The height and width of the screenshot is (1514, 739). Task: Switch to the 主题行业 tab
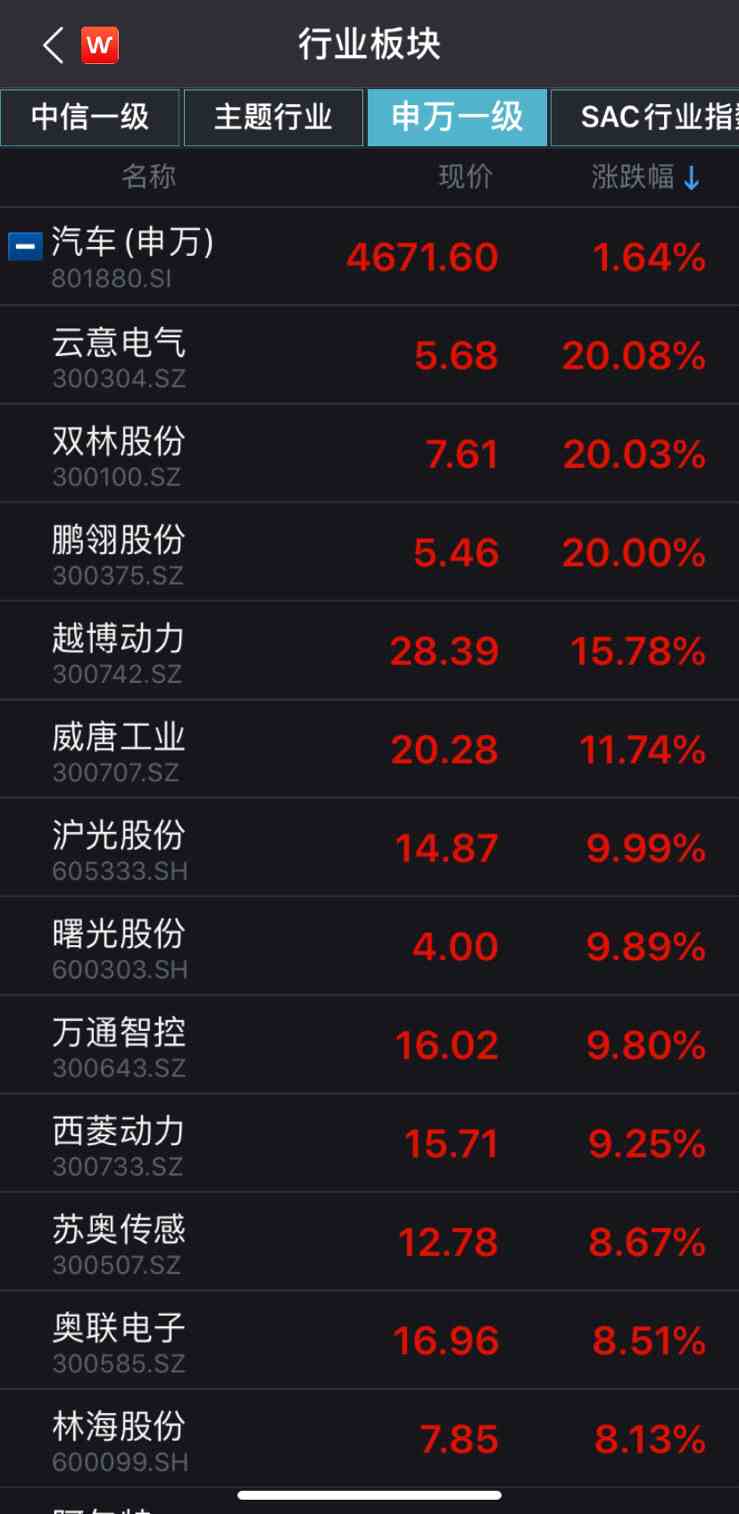click(273, 118)
